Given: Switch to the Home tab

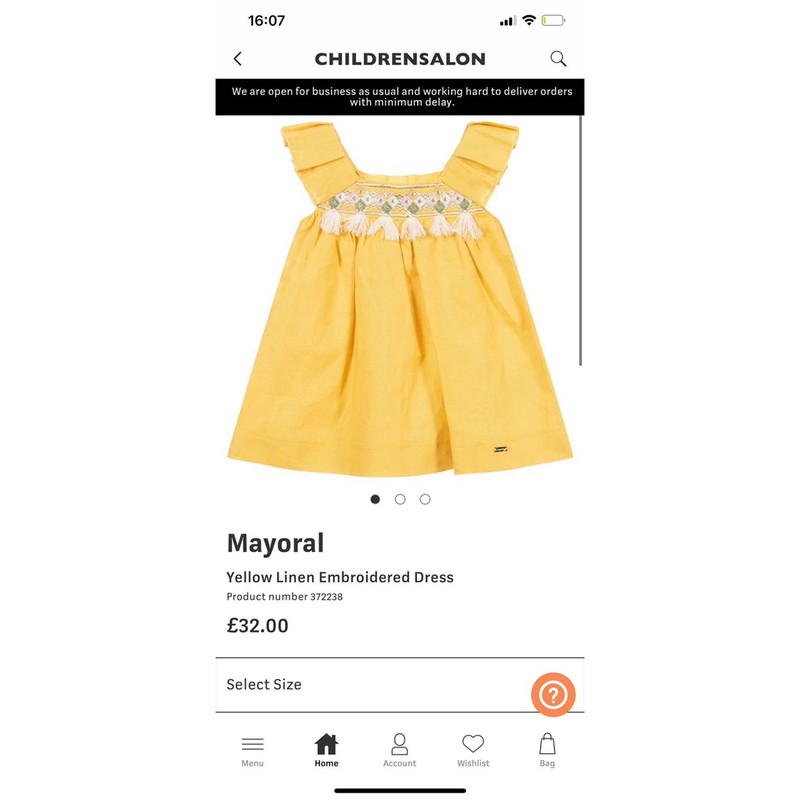Looking at the screenshot, I should point(326,750).
